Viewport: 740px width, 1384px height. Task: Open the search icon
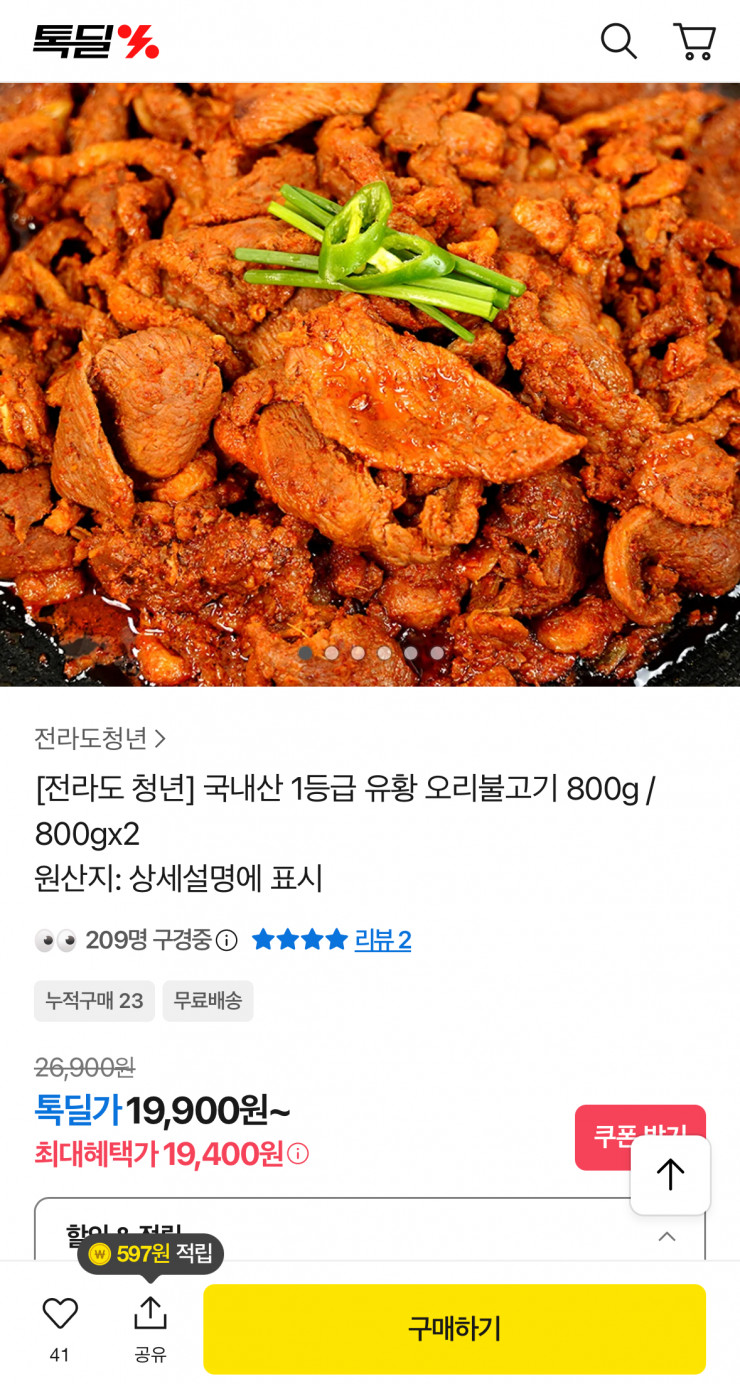(618, 42)
